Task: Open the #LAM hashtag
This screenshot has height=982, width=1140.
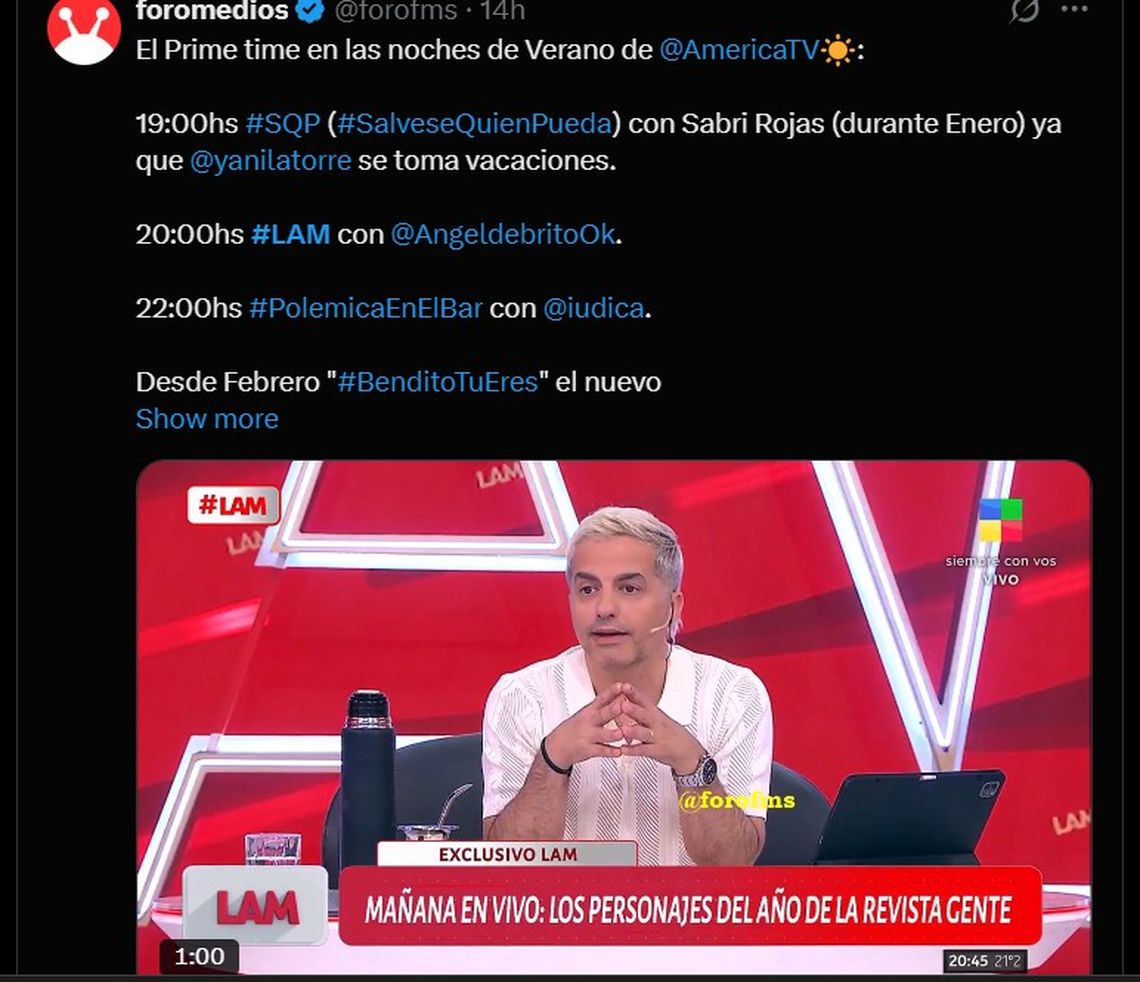Action: click(290, 235)
